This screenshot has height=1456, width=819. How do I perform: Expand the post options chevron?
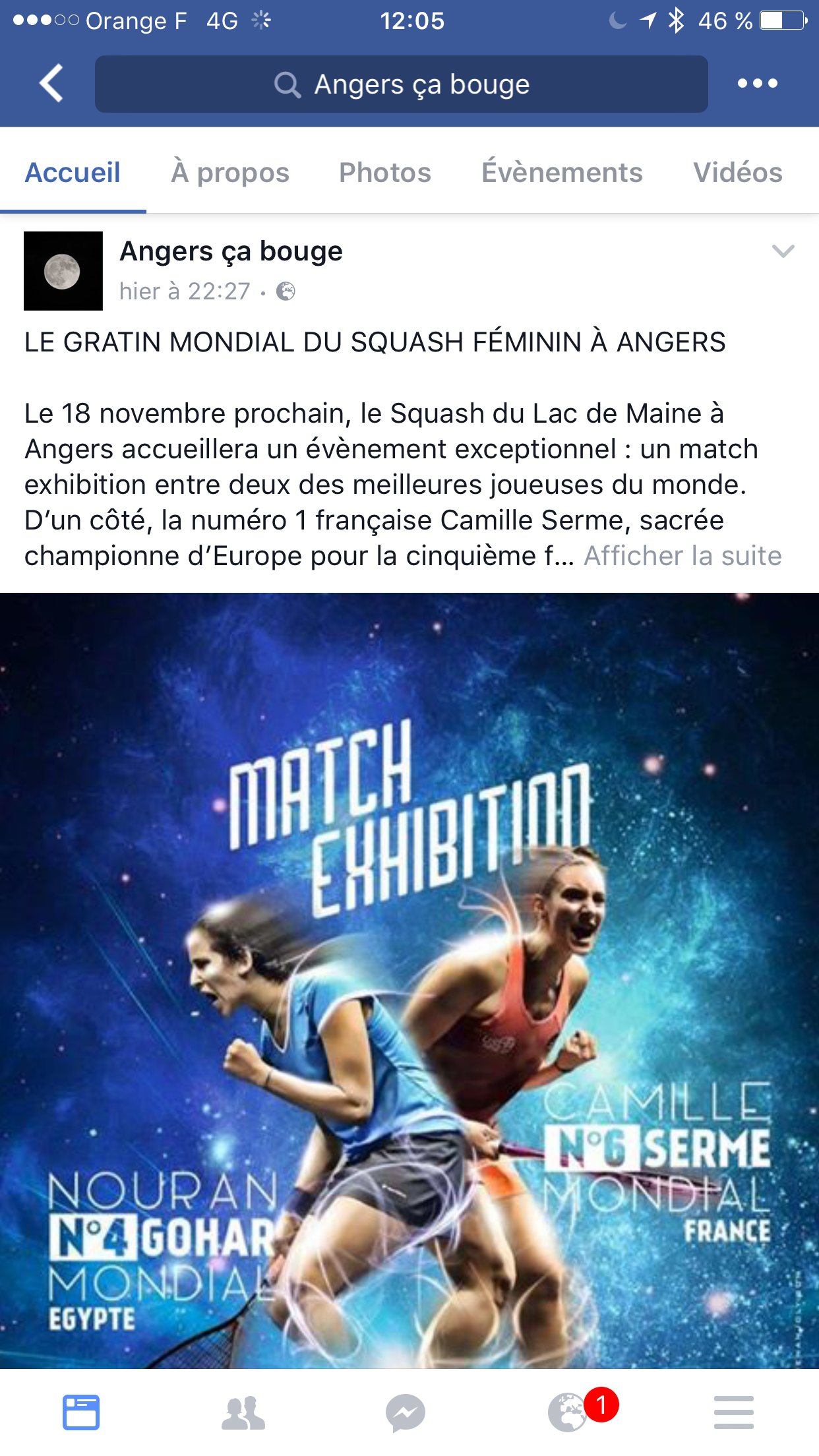click(783, 251)
